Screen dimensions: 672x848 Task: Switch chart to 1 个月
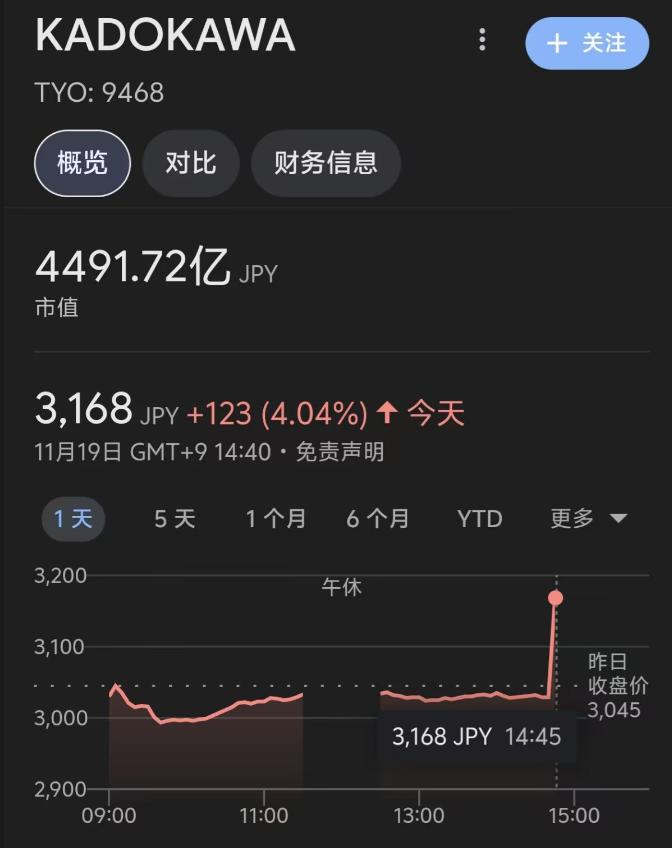(276, 519)
